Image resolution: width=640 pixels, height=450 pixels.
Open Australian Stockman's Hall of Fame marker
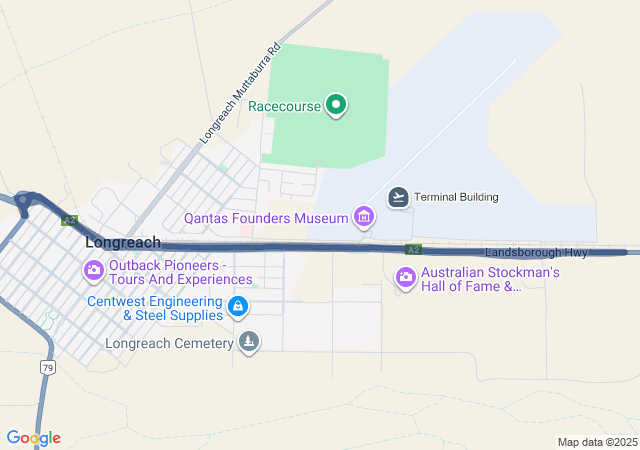click(406, 277)
